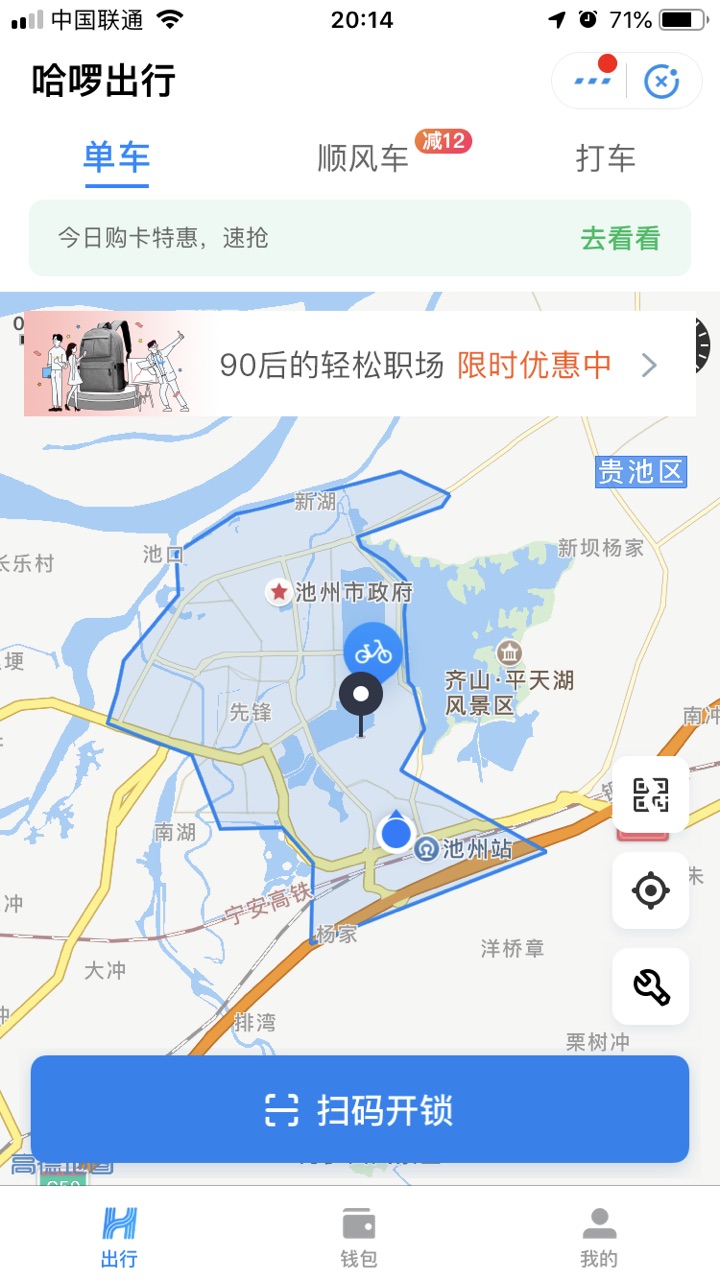Open the 我的 tab

coord(599,1236)
